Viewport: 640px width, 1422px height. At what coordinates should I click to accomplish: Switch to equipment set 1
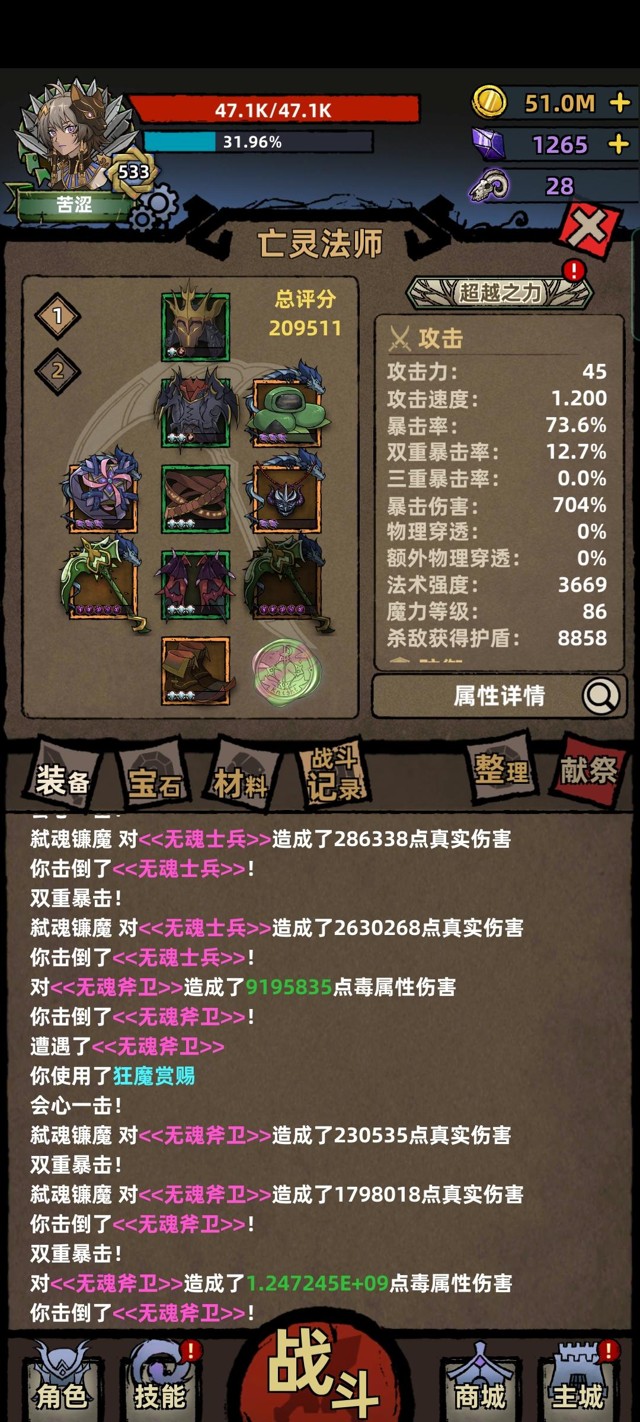coord(58,317)
